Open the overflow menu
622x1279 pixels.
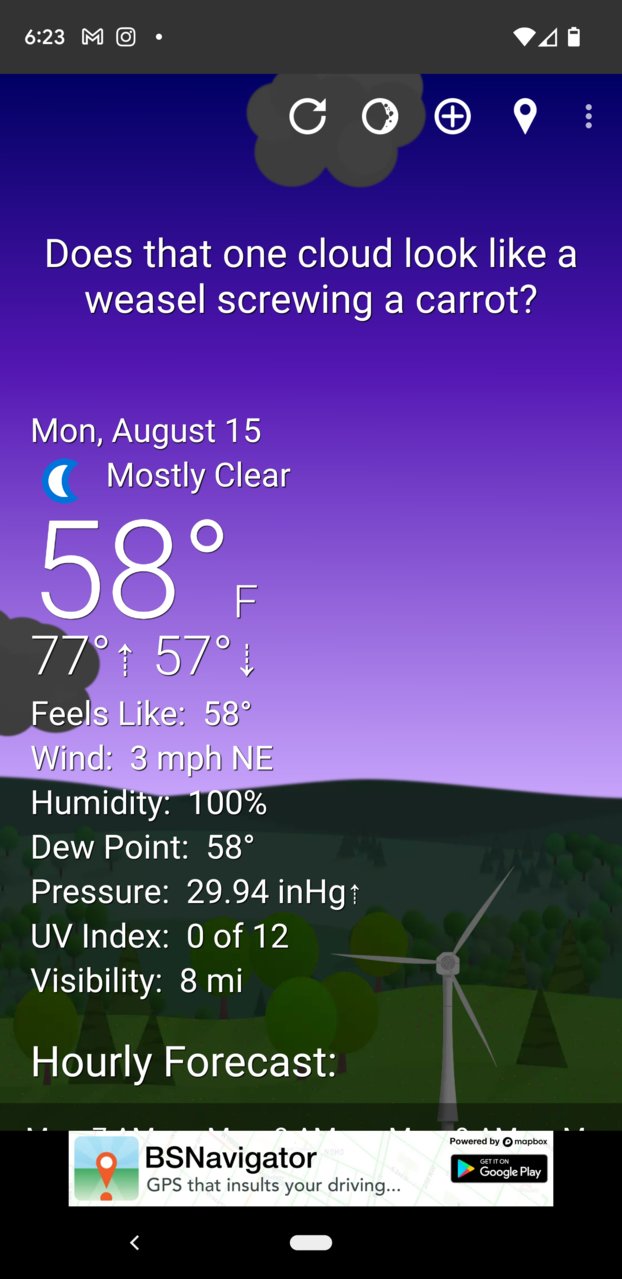coord(588,117)
